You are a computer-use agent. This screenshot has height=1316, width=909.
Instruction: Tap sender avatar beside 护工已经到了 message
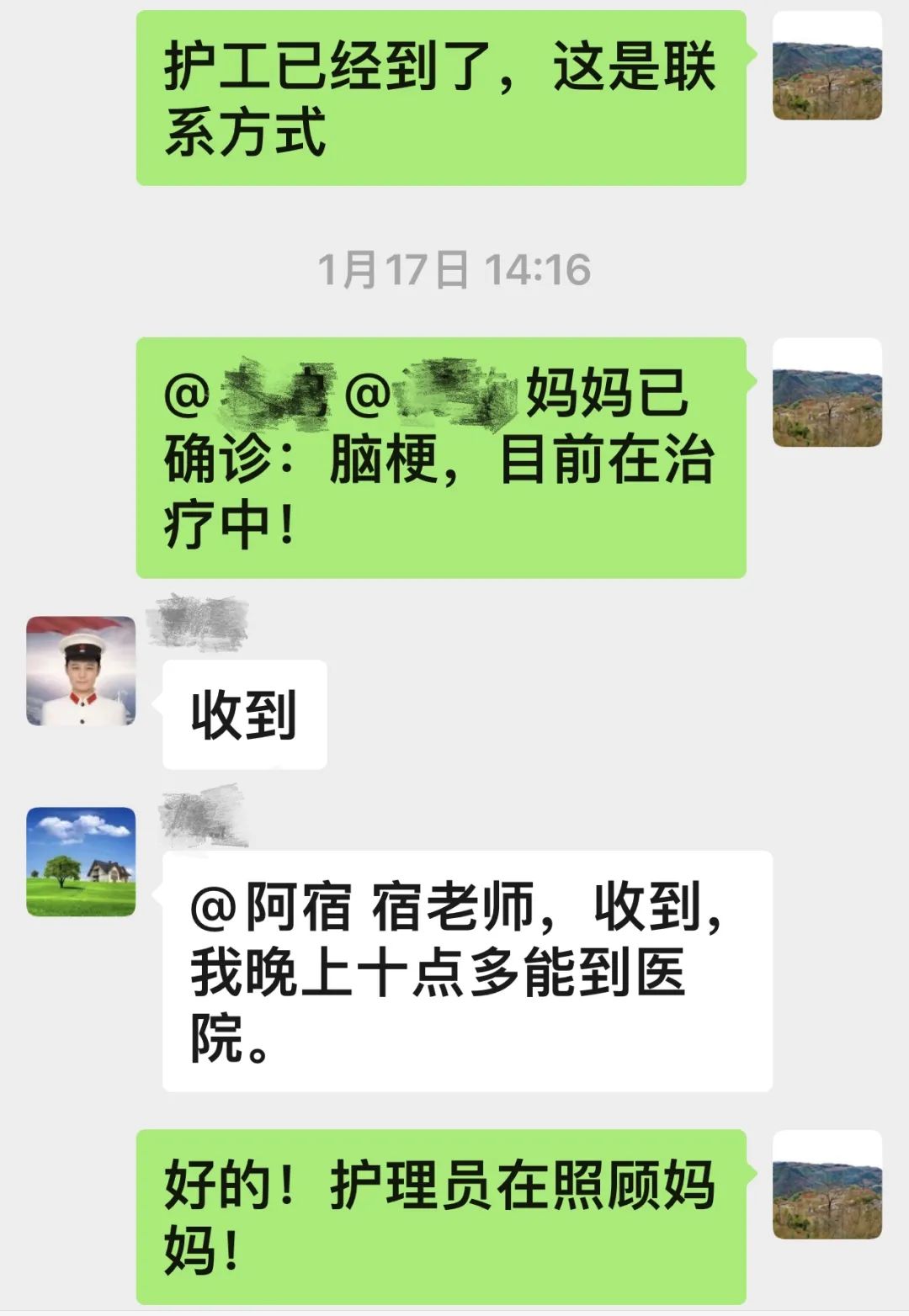[827, 66]
